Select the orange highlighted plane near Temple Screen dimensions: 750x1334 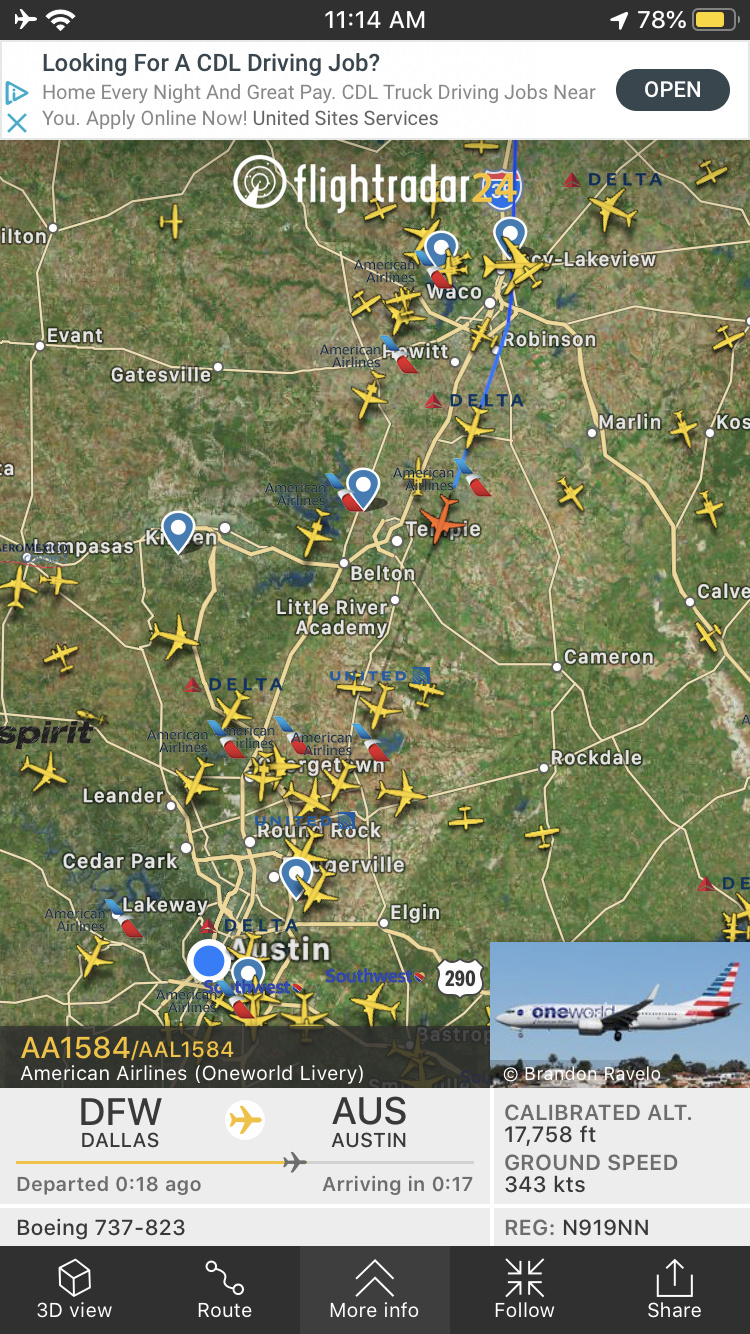point(441,518)
